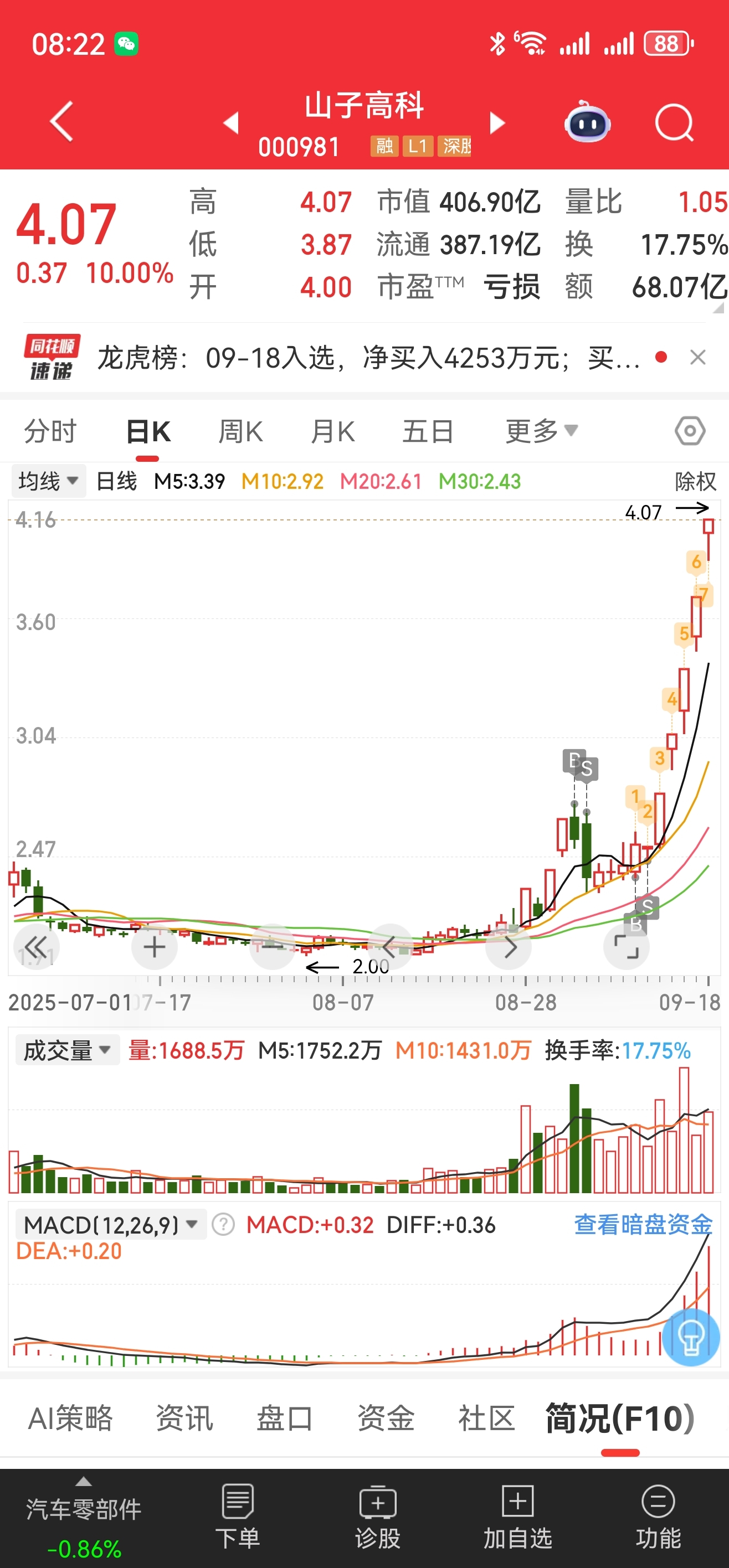Select the 周K tab

point(240,431)
